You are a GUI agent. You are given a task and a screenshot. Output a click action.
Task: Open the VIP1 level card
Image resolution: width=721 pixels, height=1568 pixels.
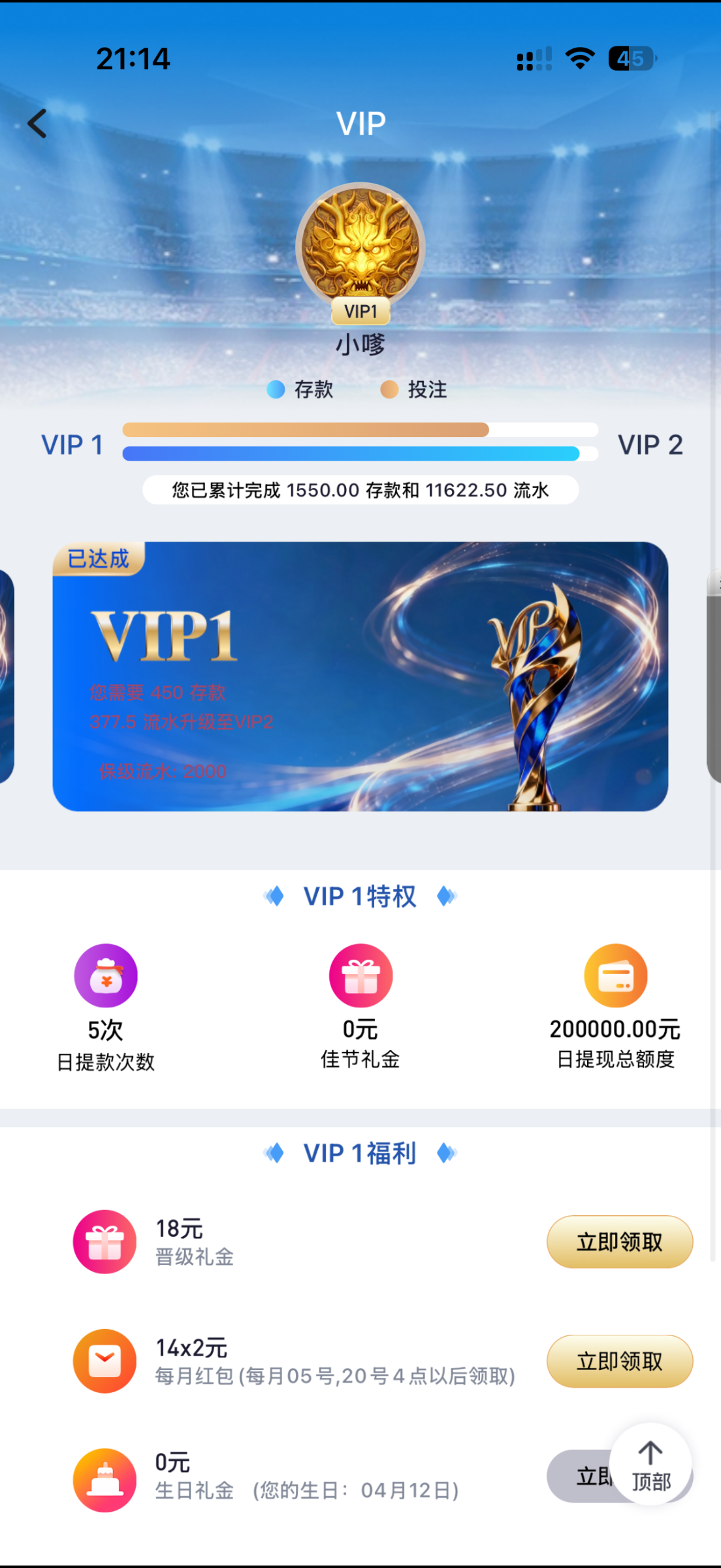point(360,676)
